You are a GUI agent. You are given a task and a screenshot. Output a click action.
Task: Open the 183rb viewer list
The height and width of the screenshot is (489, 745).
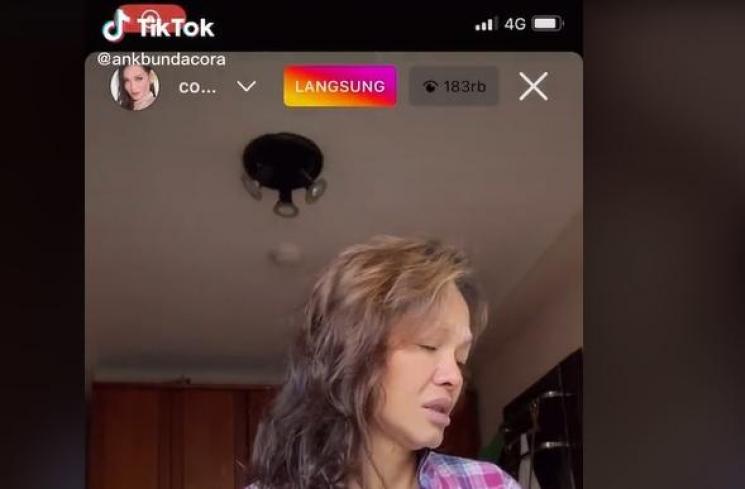point(453,87)
